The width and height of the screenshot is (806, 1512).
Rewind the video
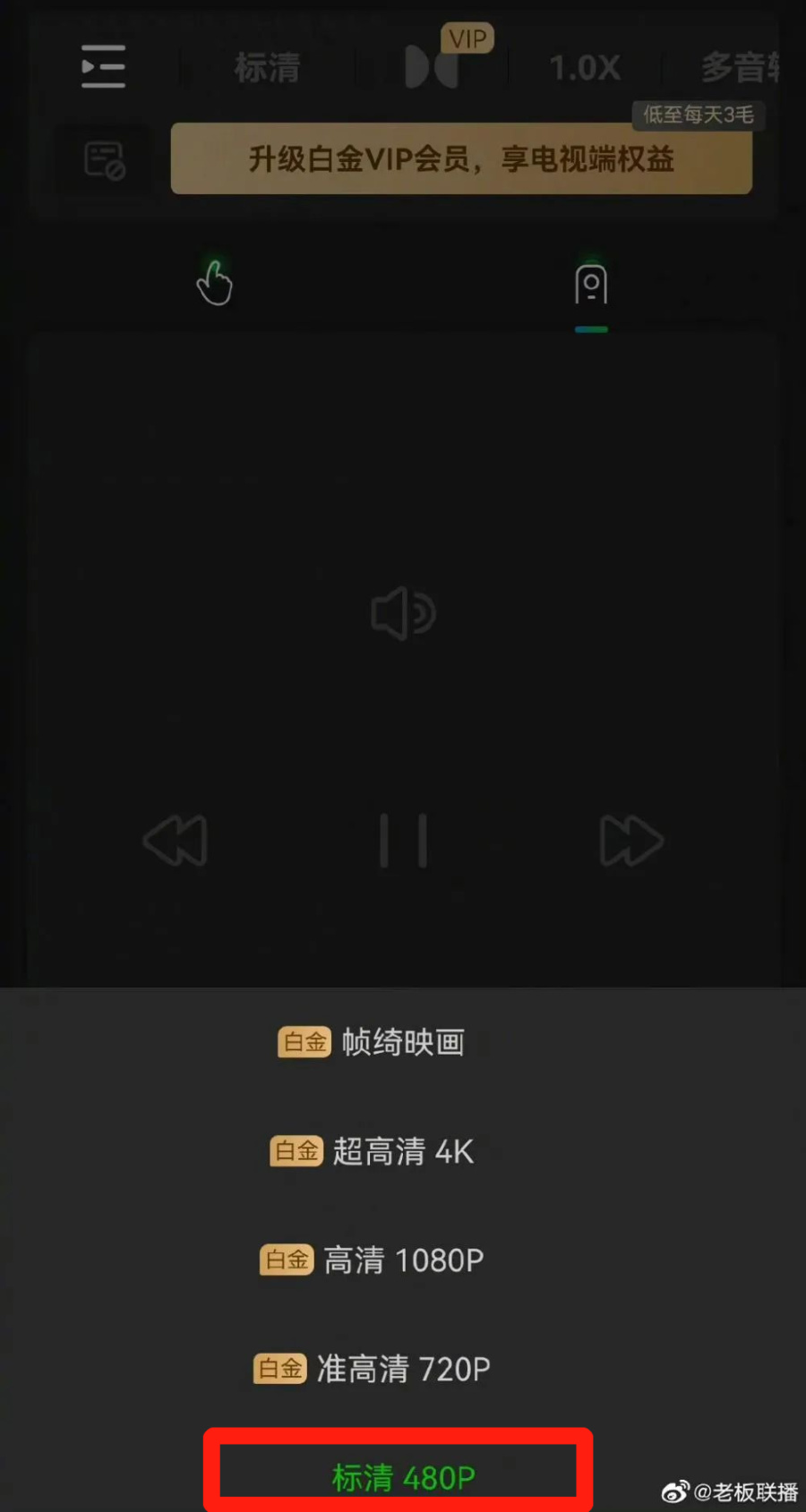[176, 841]
